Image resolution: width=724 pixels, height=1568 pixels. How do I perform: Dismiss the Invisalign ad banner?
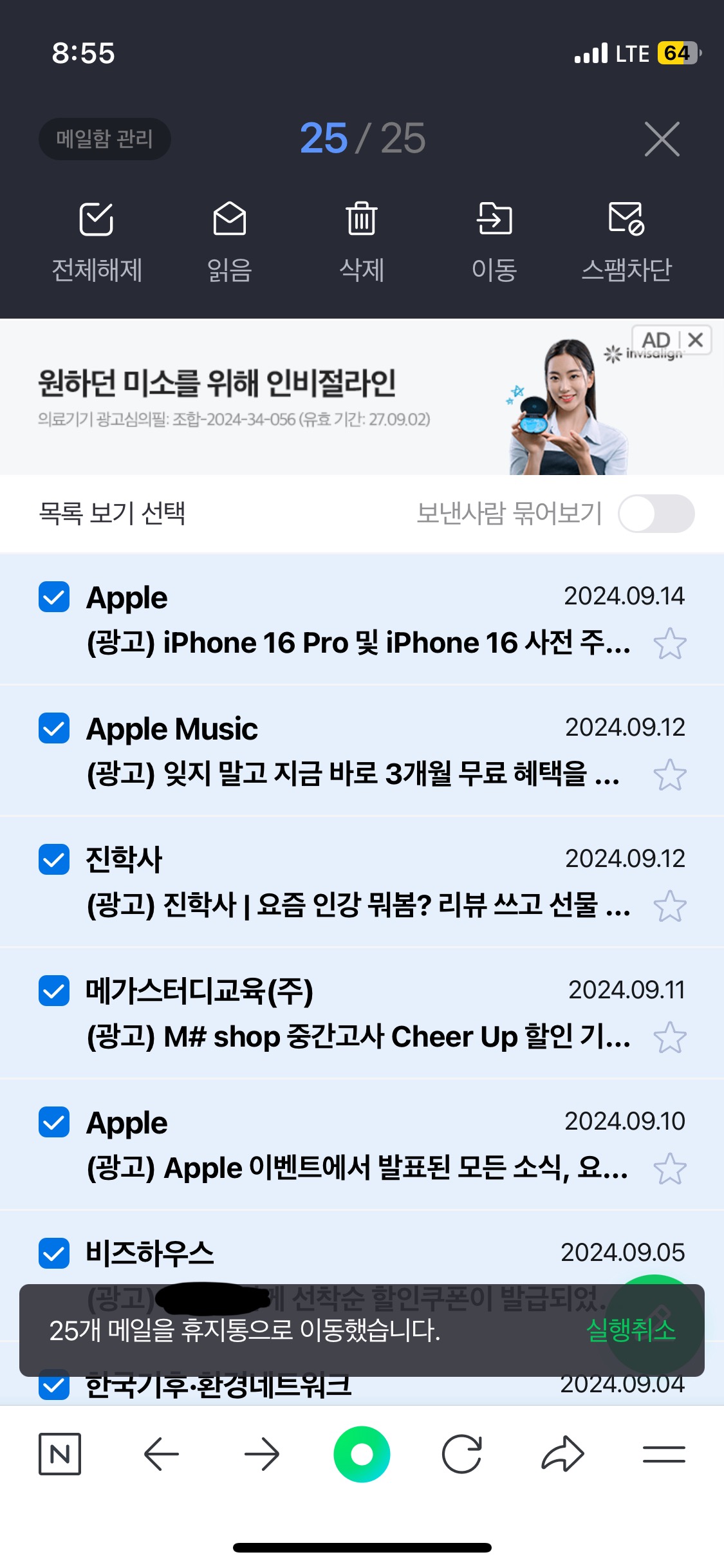pyautogui.click(x=696, y=339)
